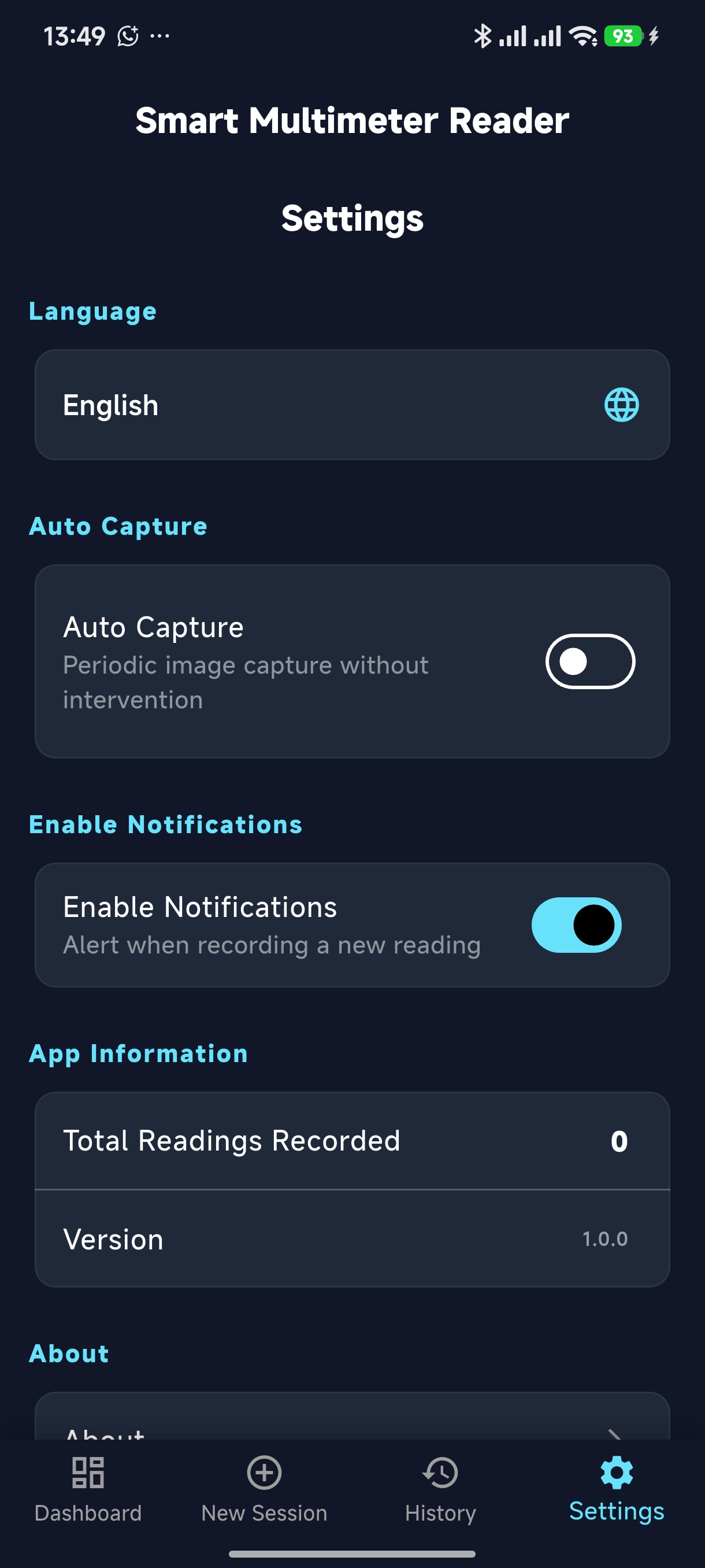Tap the Bluetooth status bar icon
This screenshot has width=705, height=1568.
click(484, 36)
